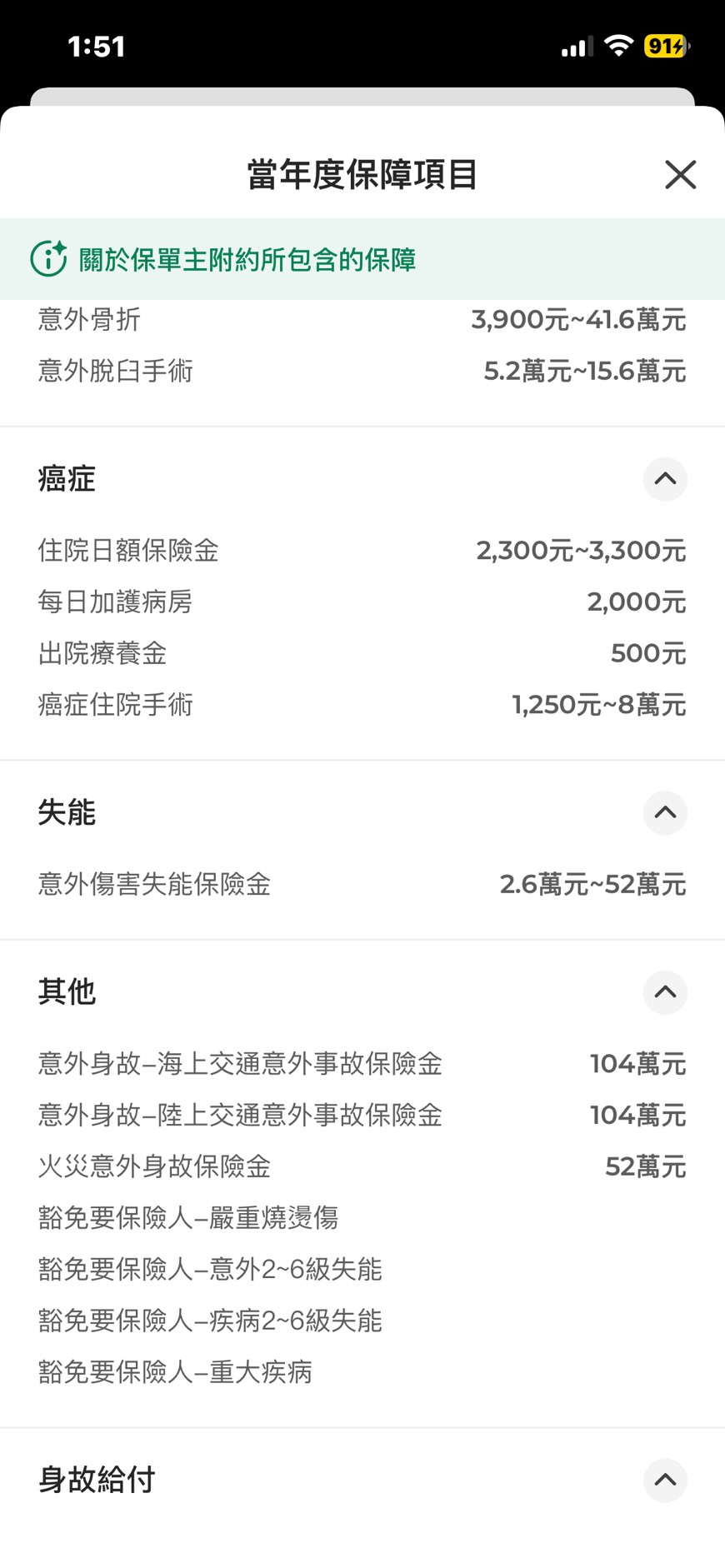Collapse the 身故給付 section

(x=665, y=1480)
